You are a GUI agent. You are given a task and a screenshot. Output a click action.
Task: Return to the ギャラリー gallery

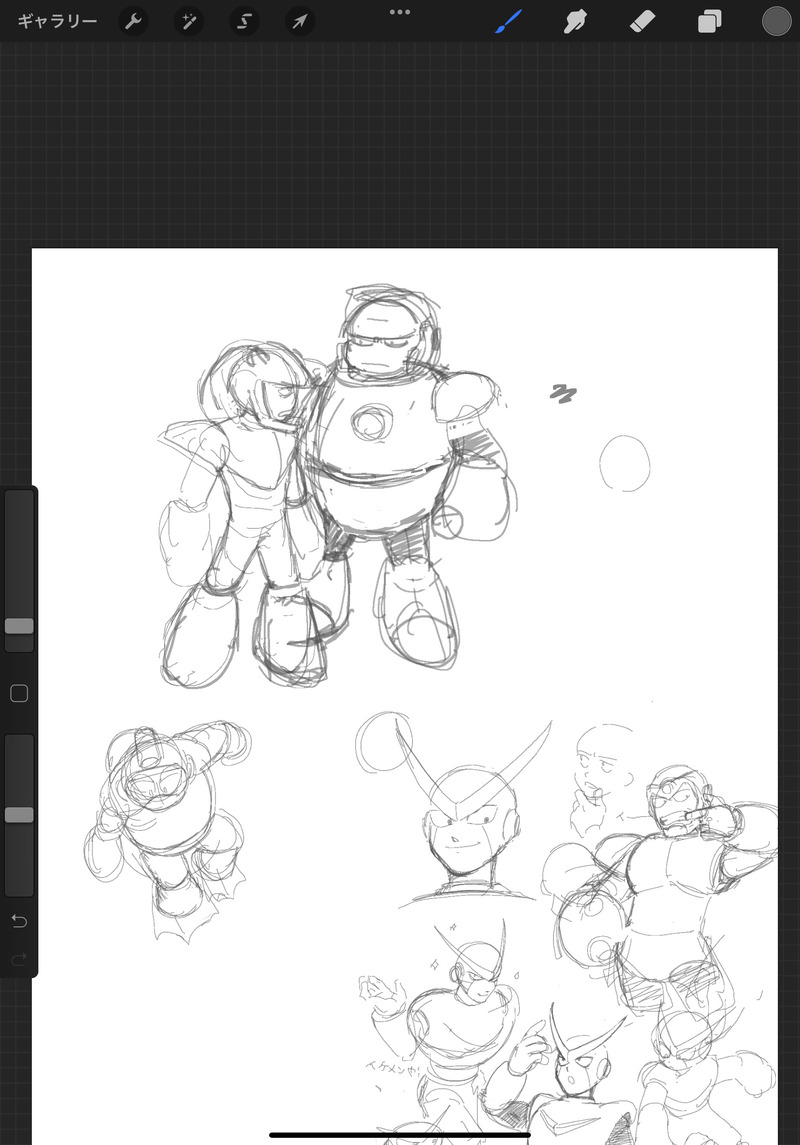[x=57, y=21]
